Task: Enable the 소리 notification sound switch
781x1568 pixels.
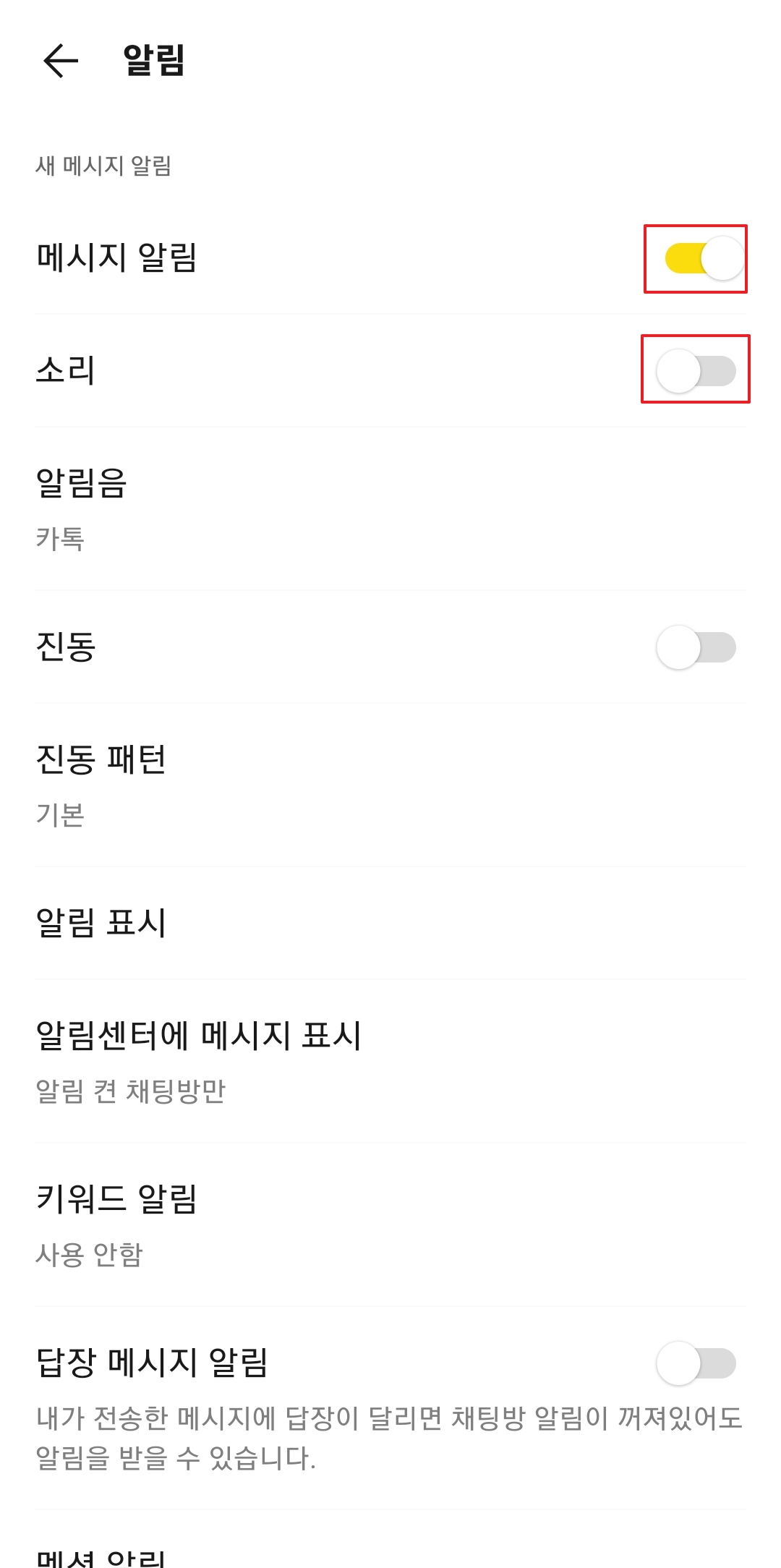Action: tap(696, 370)
